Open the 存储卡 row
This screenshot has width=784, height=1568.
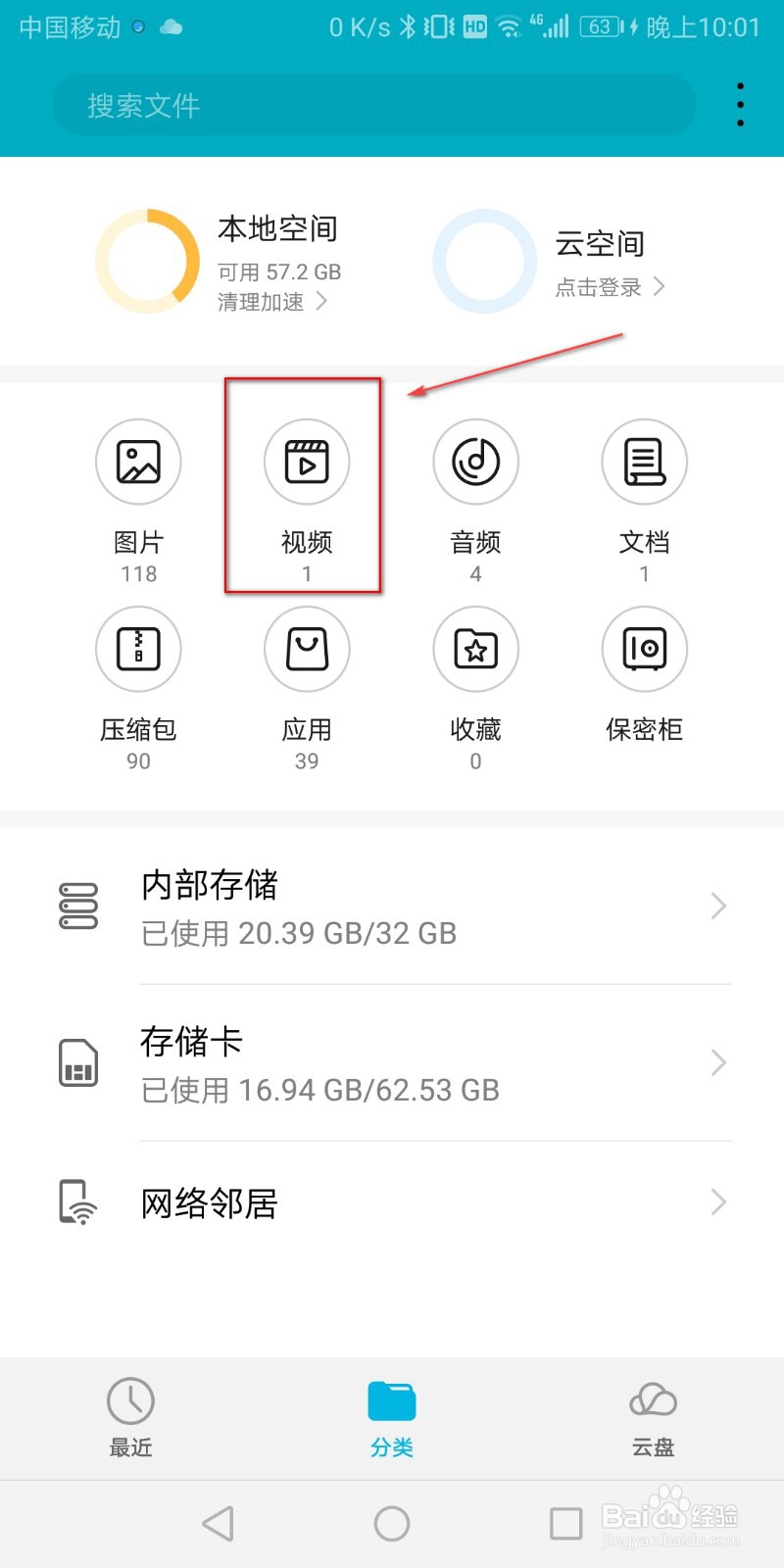pos(392,1063)
